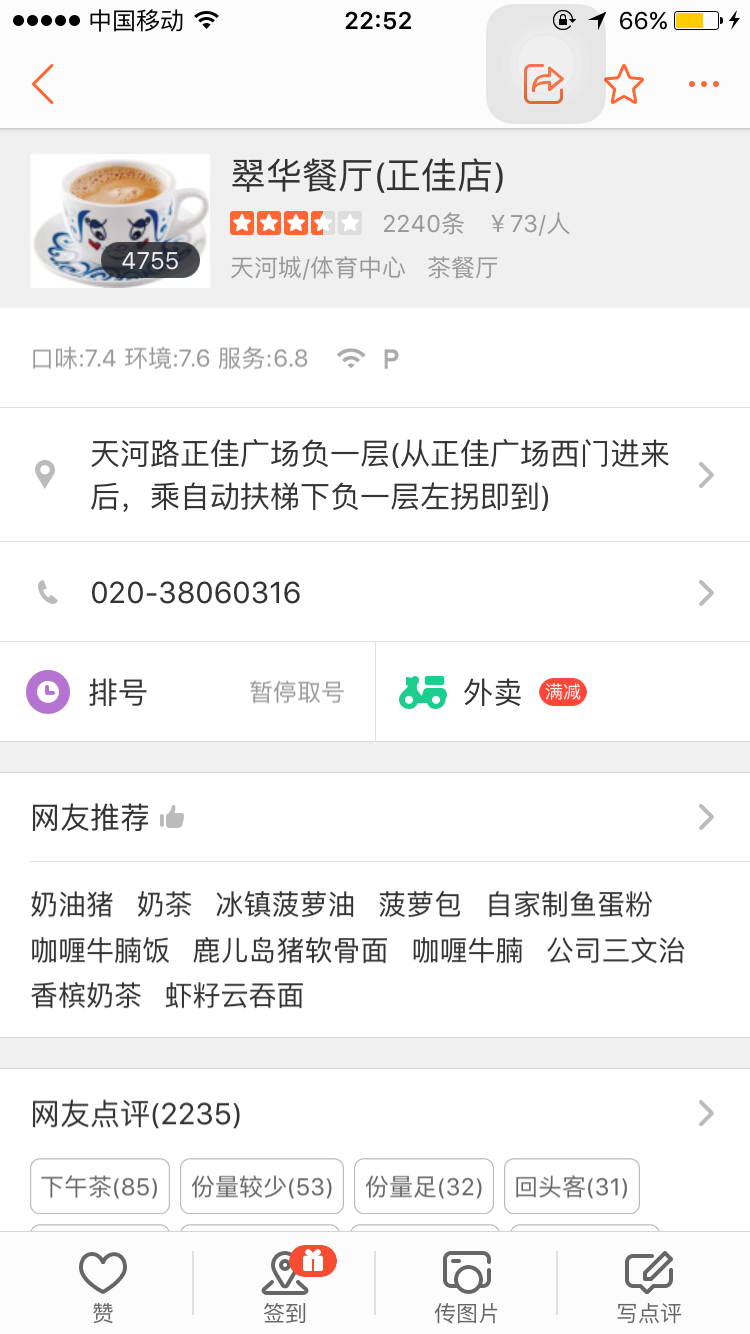Share this restaurant page
The image size is (750, 1334).
544,84
